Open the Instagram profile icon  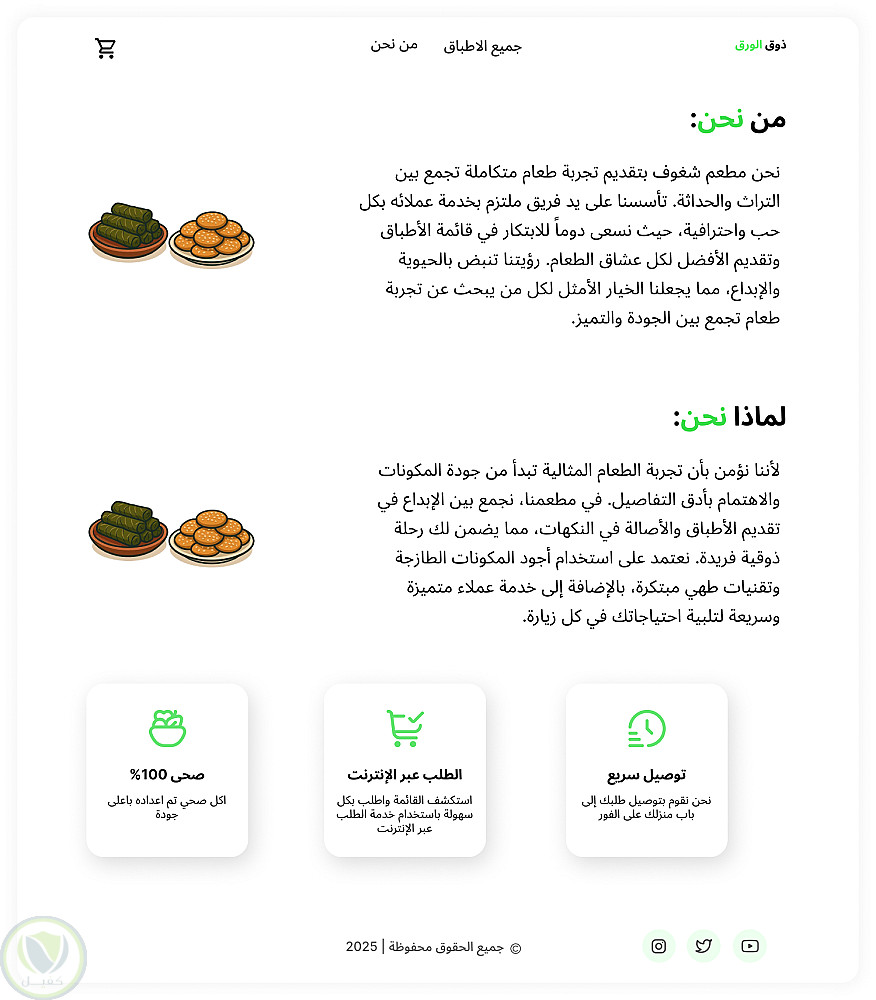(x=659, y=946)
